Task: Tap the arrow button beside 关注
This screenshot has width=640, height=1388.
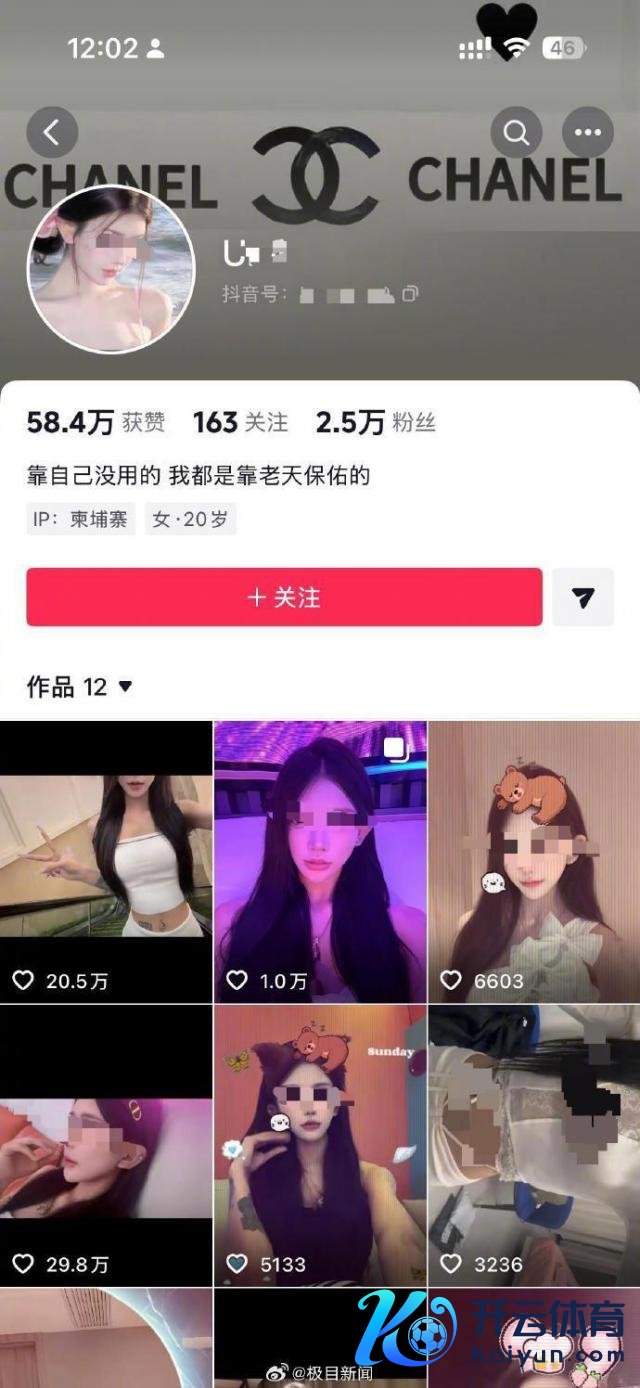Action: coord(583,597)
